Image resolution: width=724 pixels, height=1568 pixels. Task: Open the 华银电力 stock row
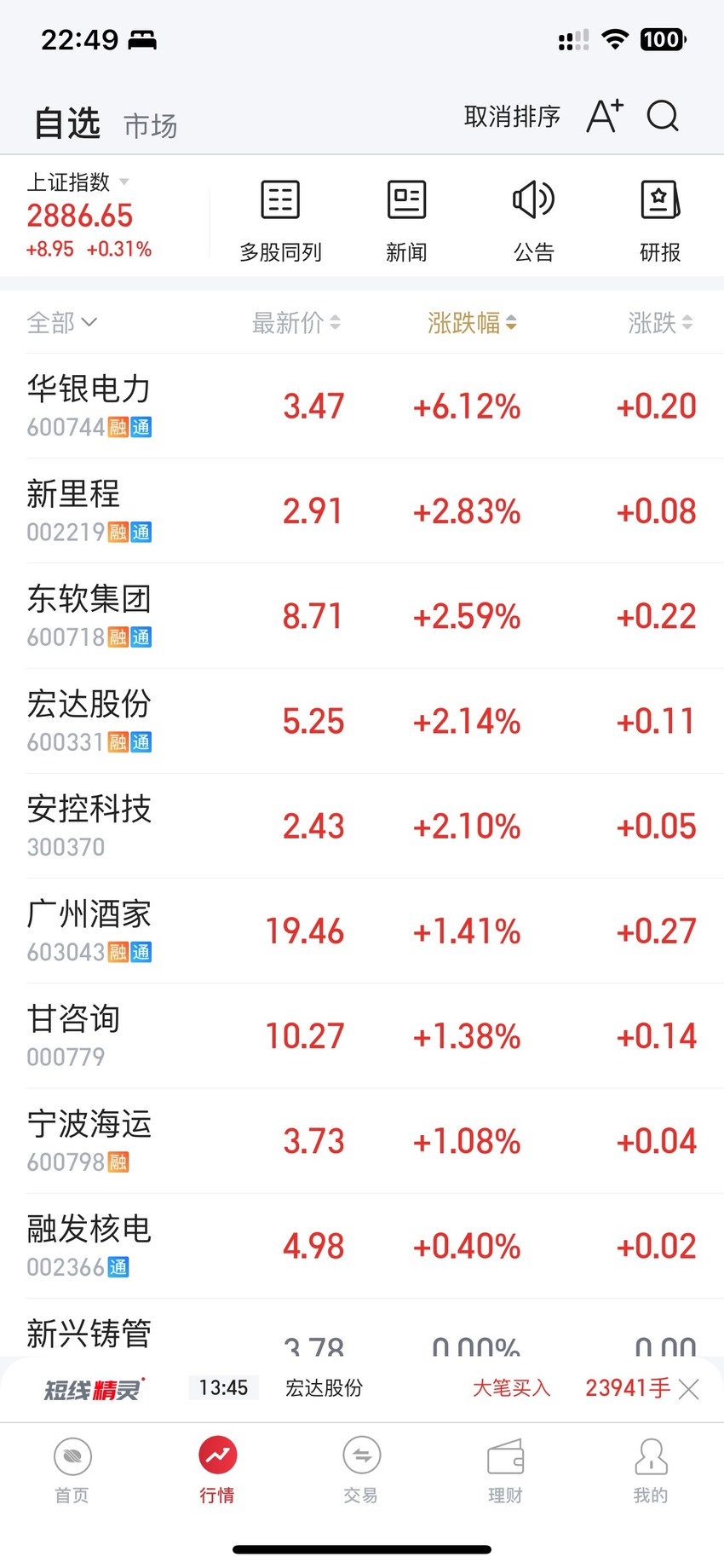(x=362, y=406)
